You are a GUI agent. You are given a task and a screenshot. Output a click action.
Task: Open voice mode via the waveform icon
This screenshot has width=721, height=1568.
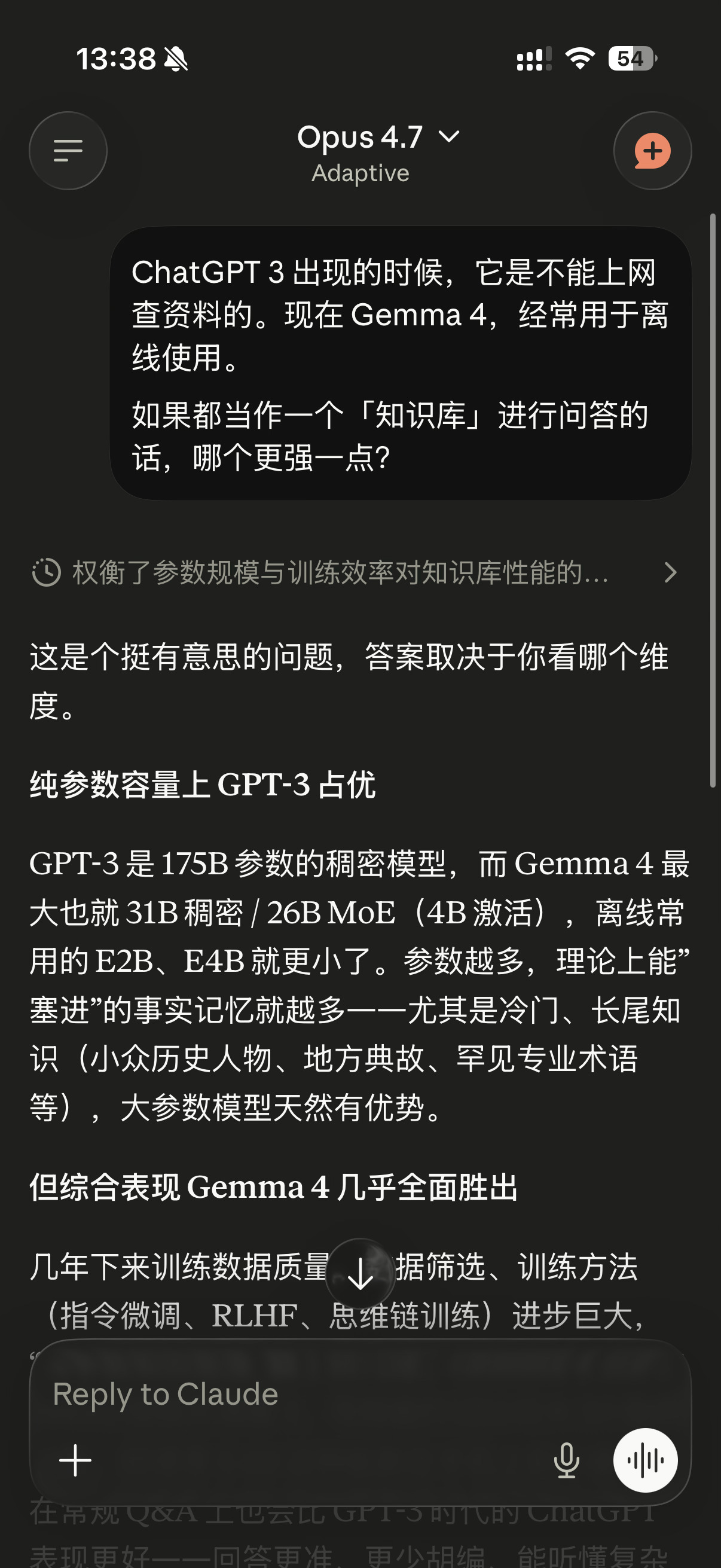tap(646, 1459)
